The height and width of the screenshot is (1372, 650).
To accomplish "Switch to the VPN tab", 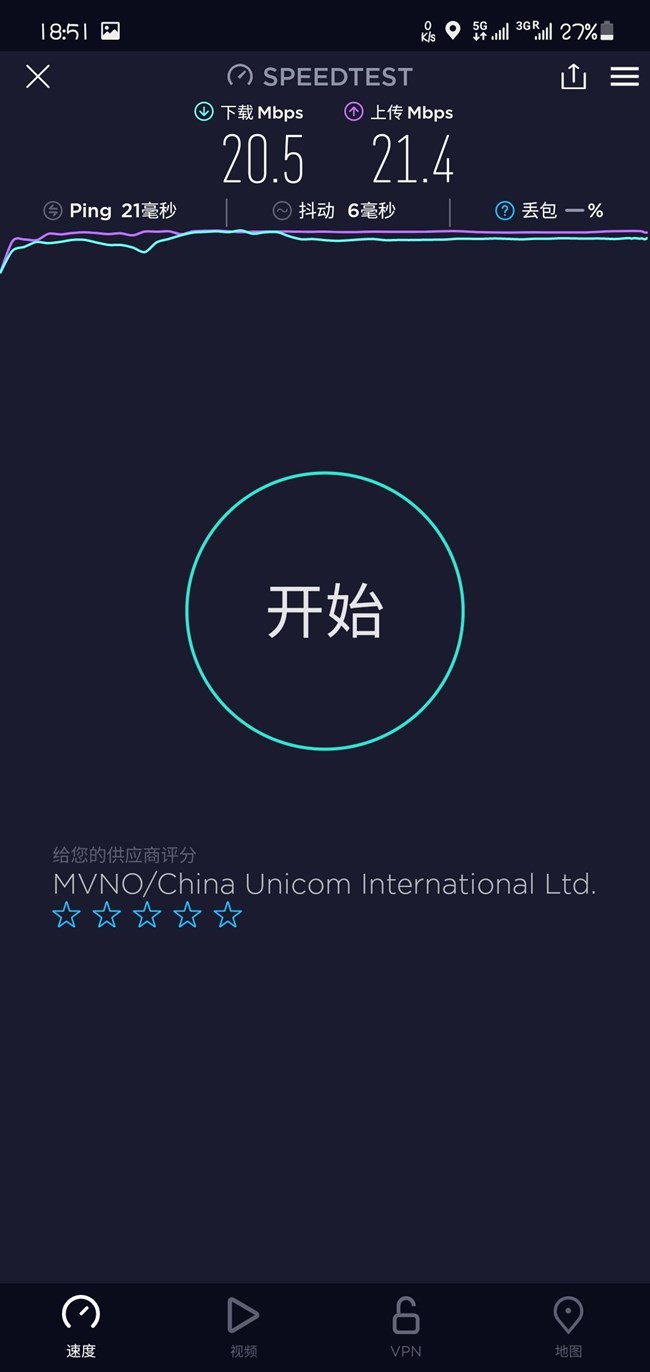I will [x=406, y=1327].
